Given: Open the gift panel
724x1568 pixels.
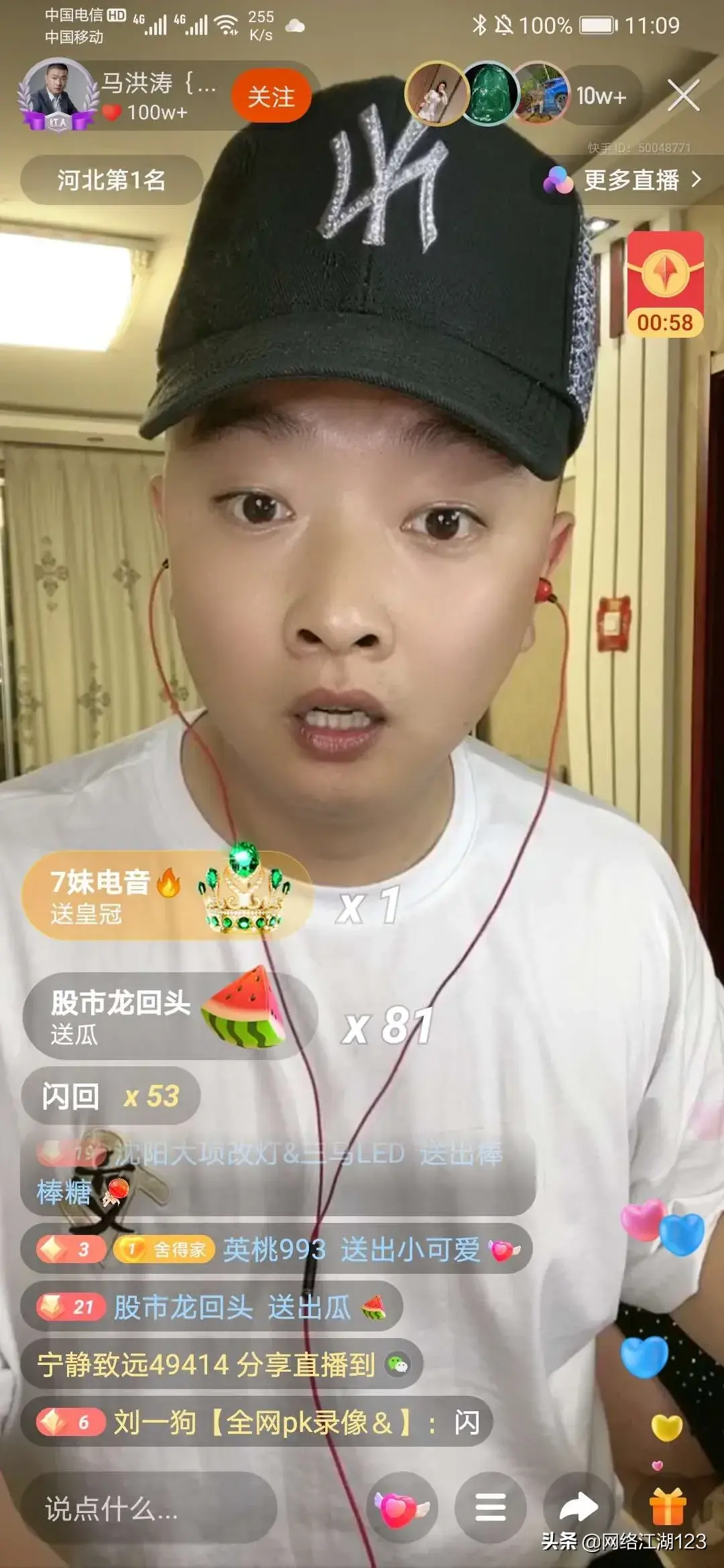Looking at the screenshot, I should tap(668, 1507).
